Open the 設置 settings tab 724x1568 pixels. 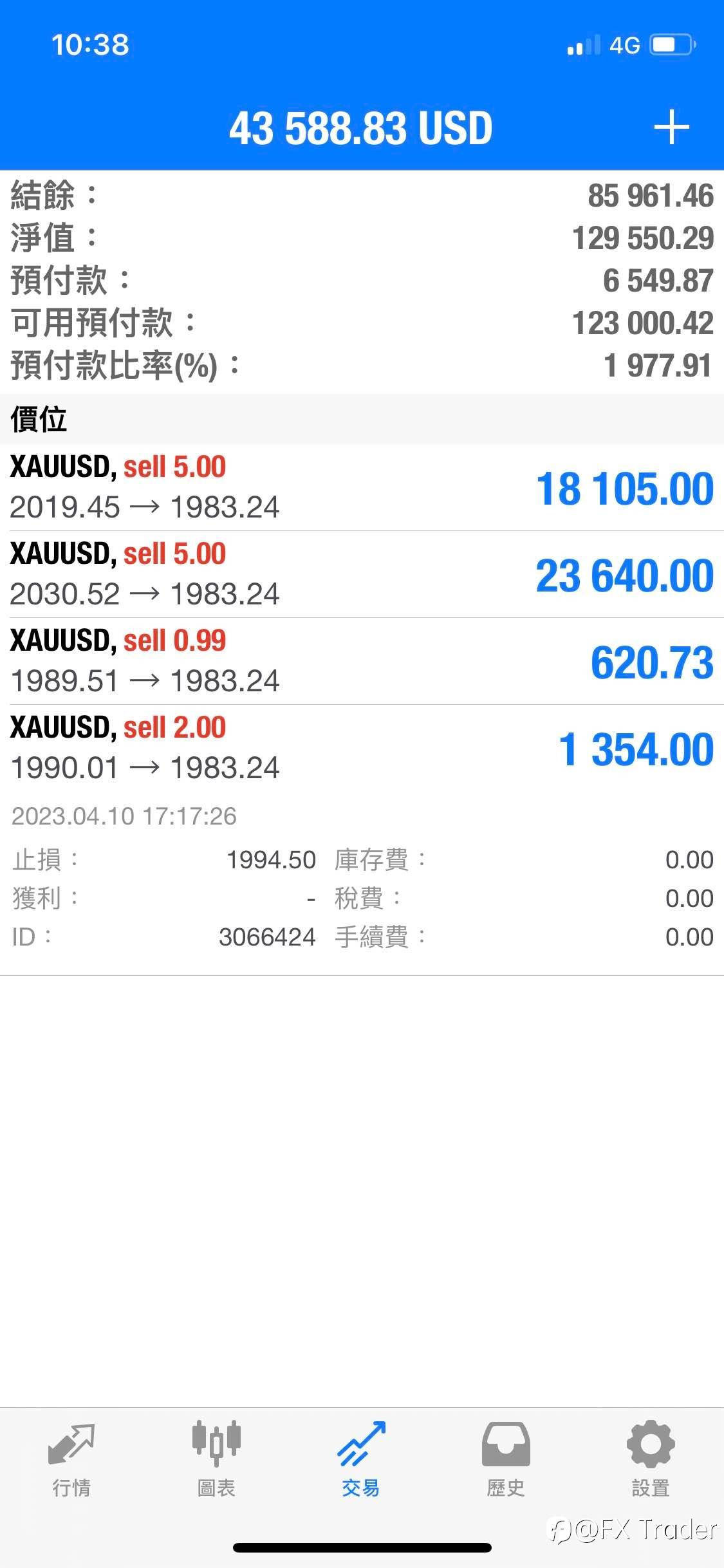point(651,1460)
